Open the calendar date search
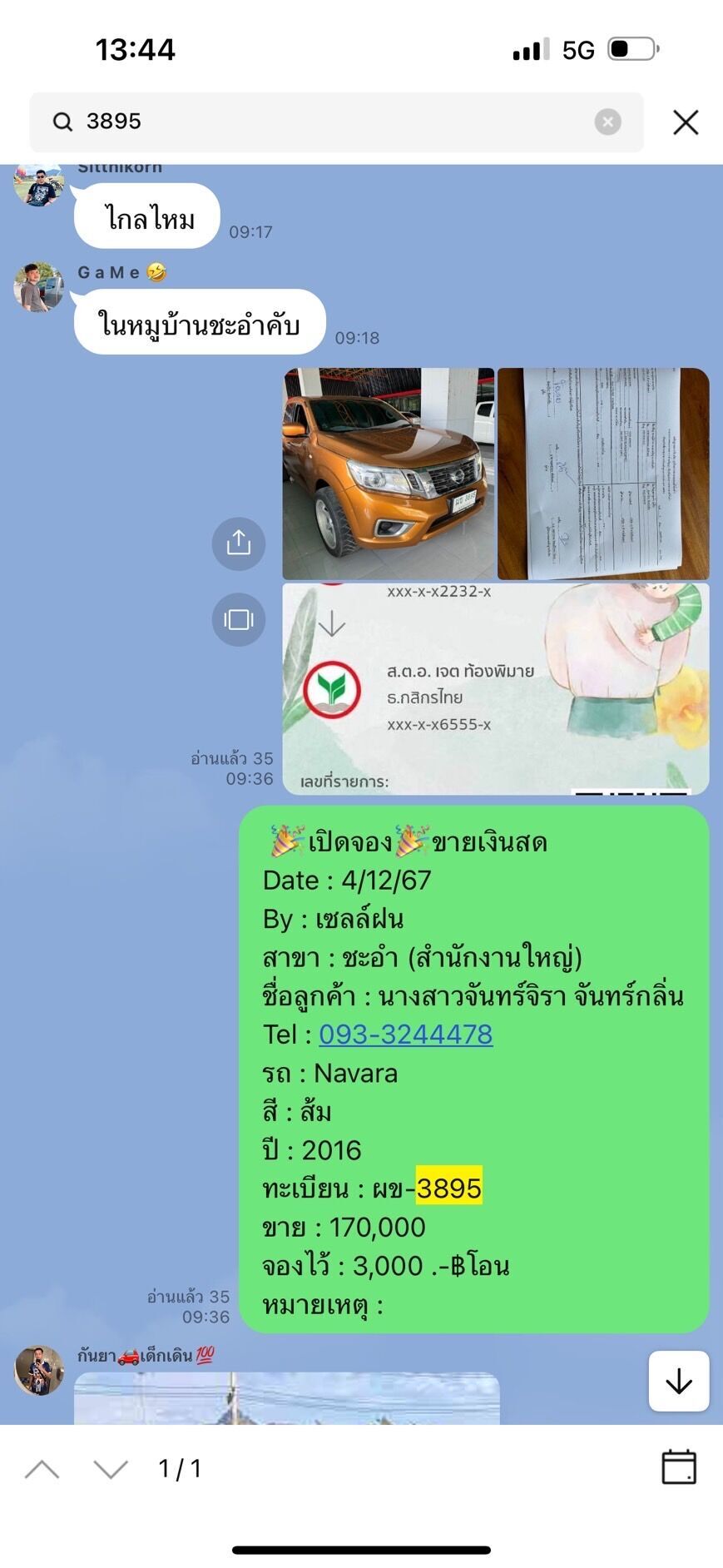This screenshot has height=1568, width=723. coord(679,1467)
